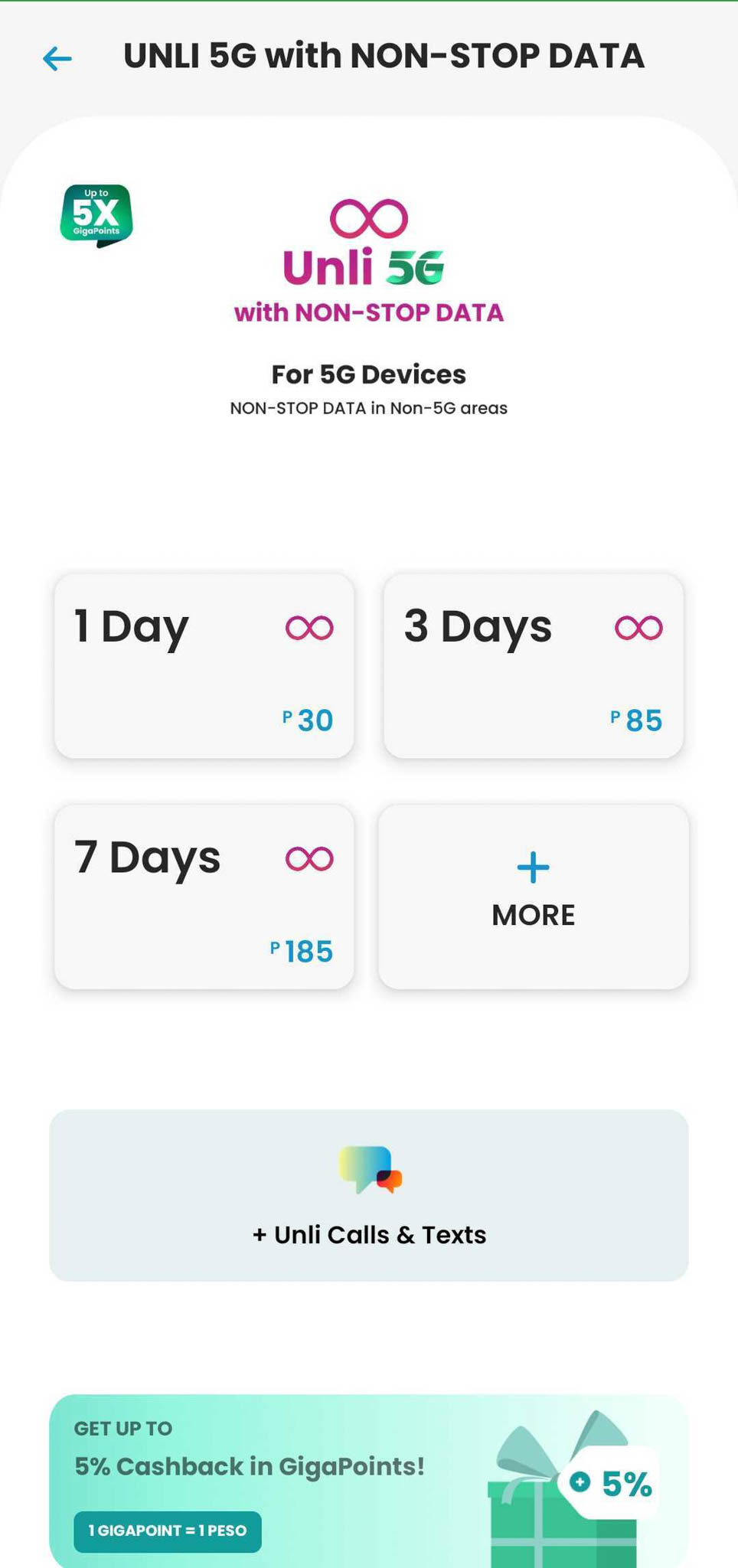
Task: Open the 7 Days P185 plan
Action: pyautogui.click(x=204, y=897)
